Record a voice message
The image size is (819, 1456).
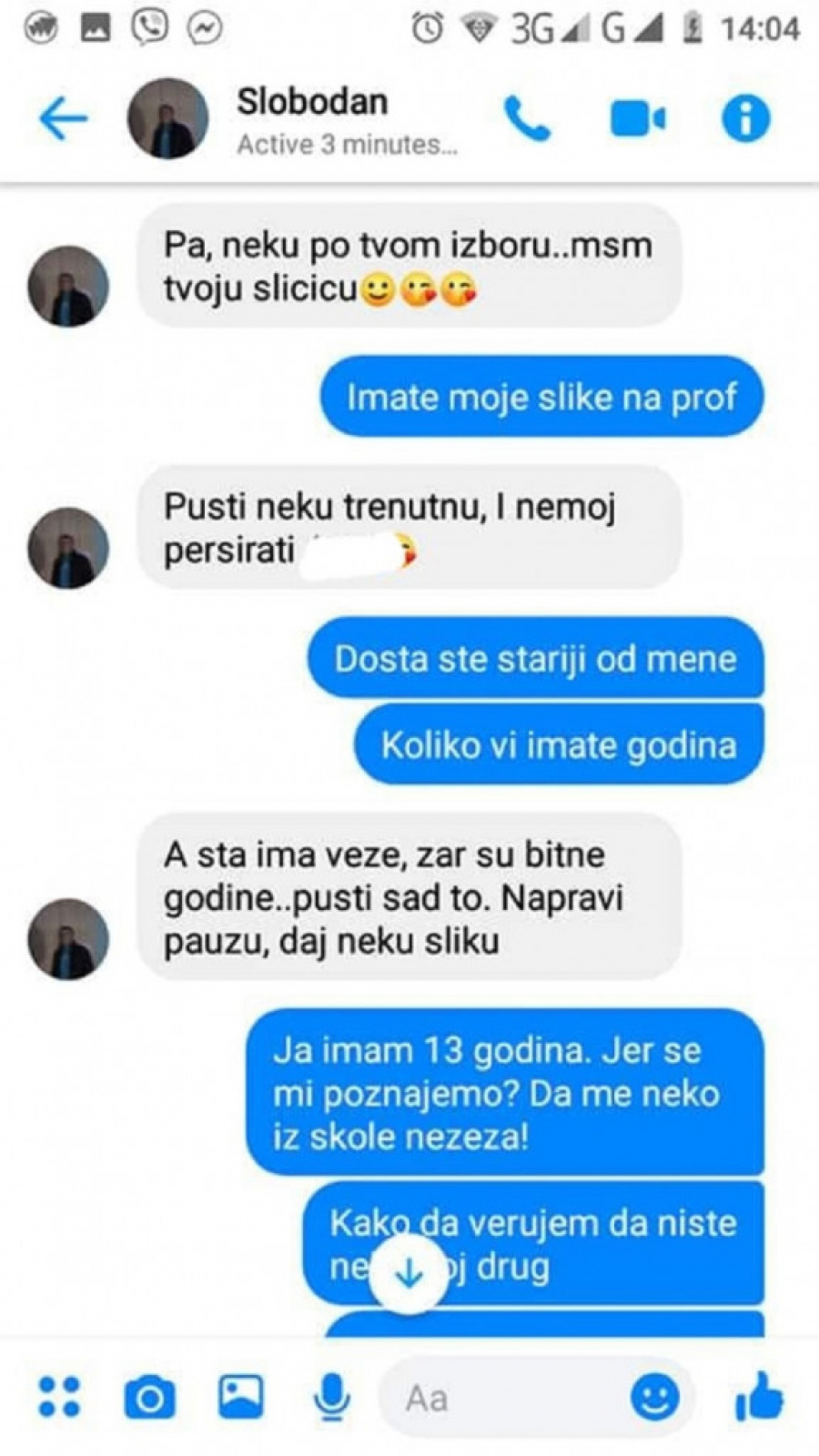pyautogui.click(x=332, y=1398)
